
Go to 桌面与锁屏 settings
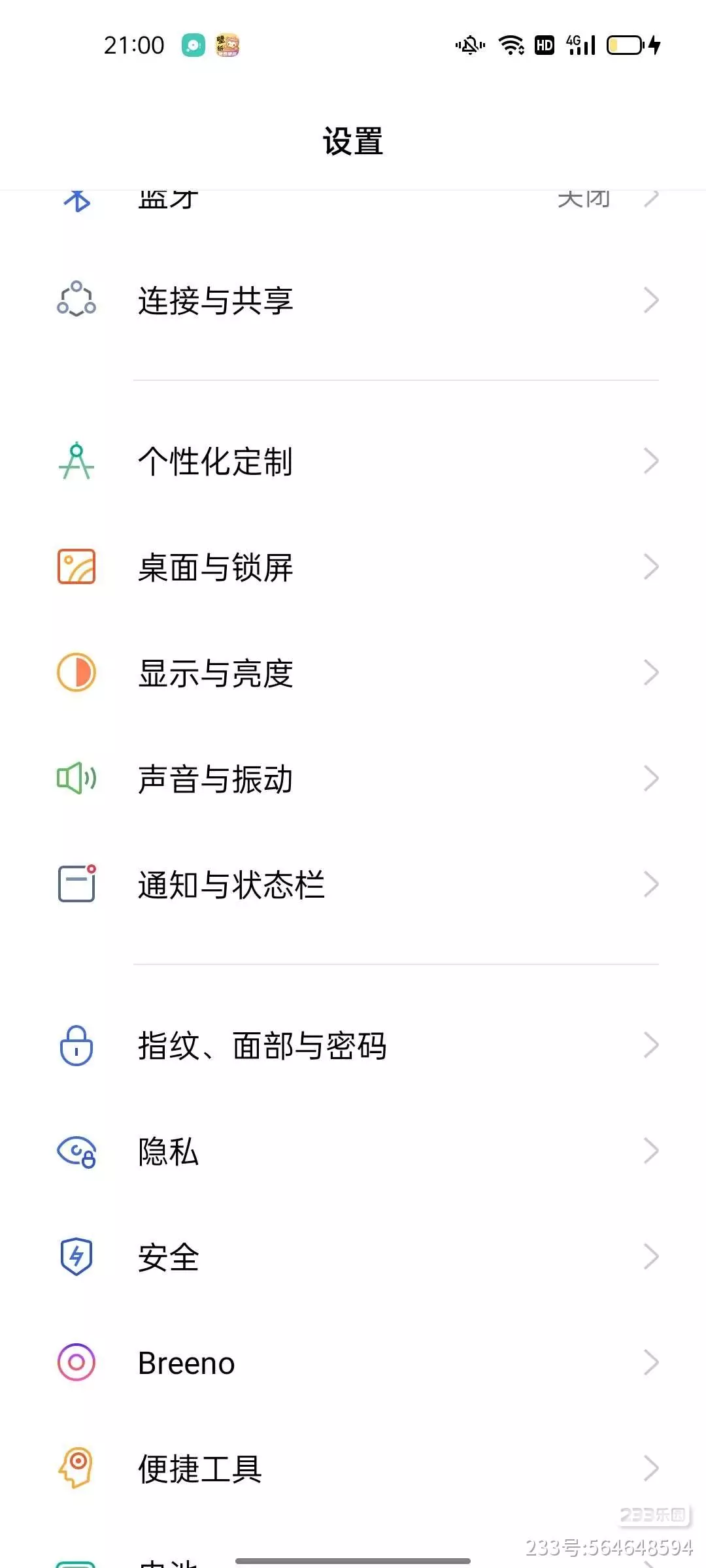[353, 567]
